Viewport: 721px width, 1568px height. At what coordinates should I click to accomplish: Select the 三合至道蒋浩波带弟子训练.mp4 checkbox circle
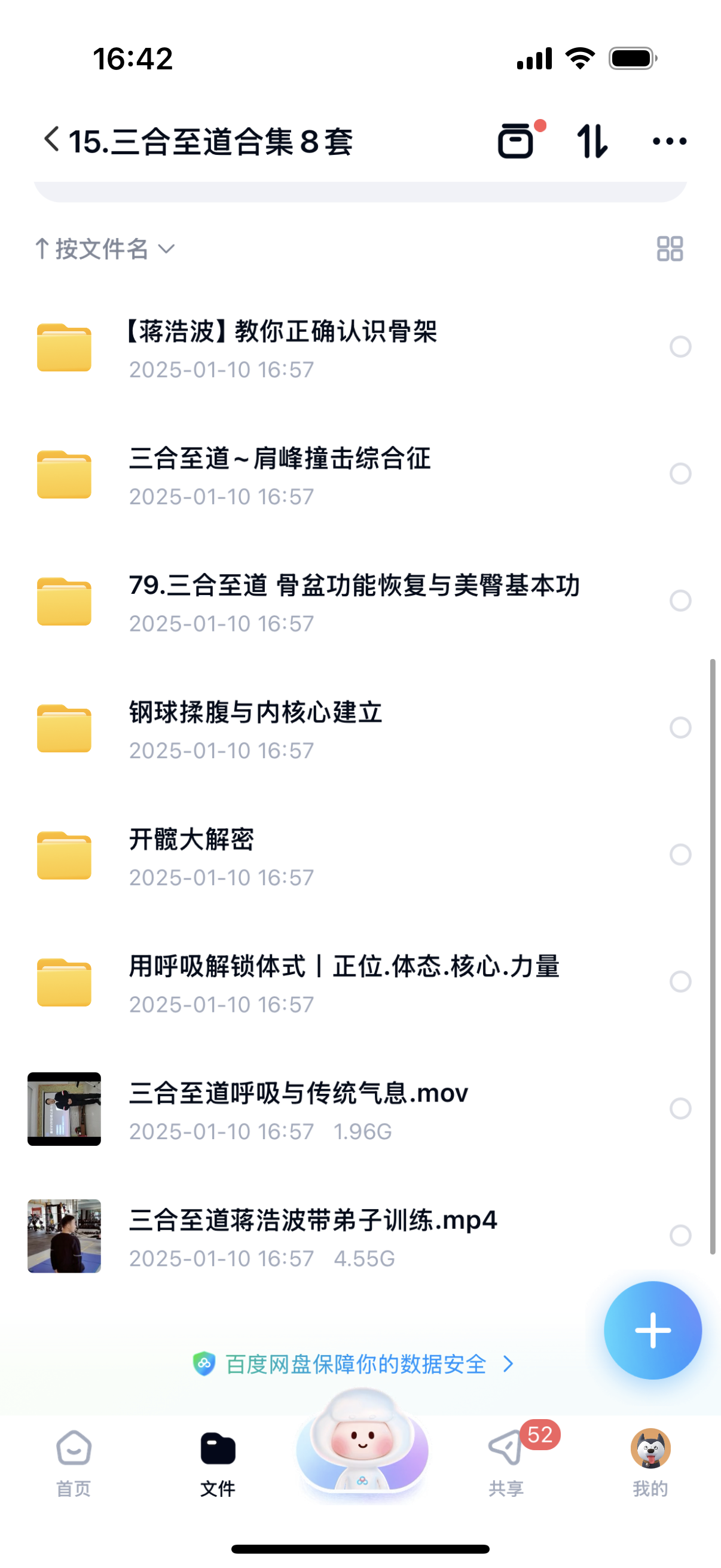(680, 1236)
